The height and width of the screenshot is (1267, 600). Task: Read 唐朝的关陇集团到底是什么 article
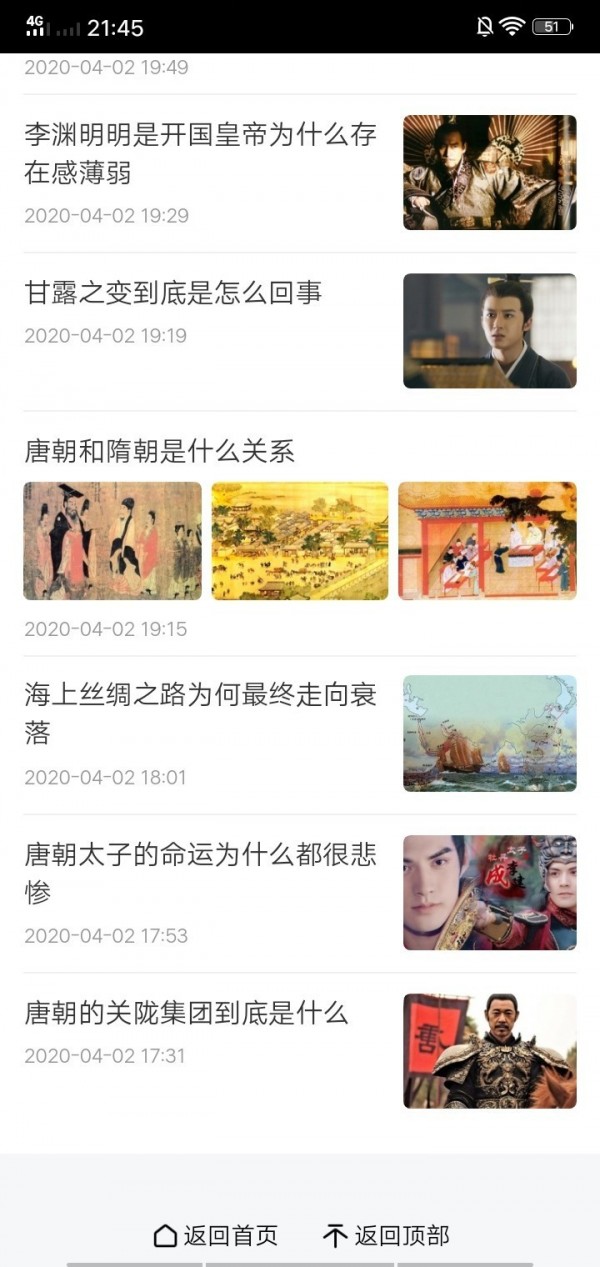pyautogui.click(x=186, y=1013)
